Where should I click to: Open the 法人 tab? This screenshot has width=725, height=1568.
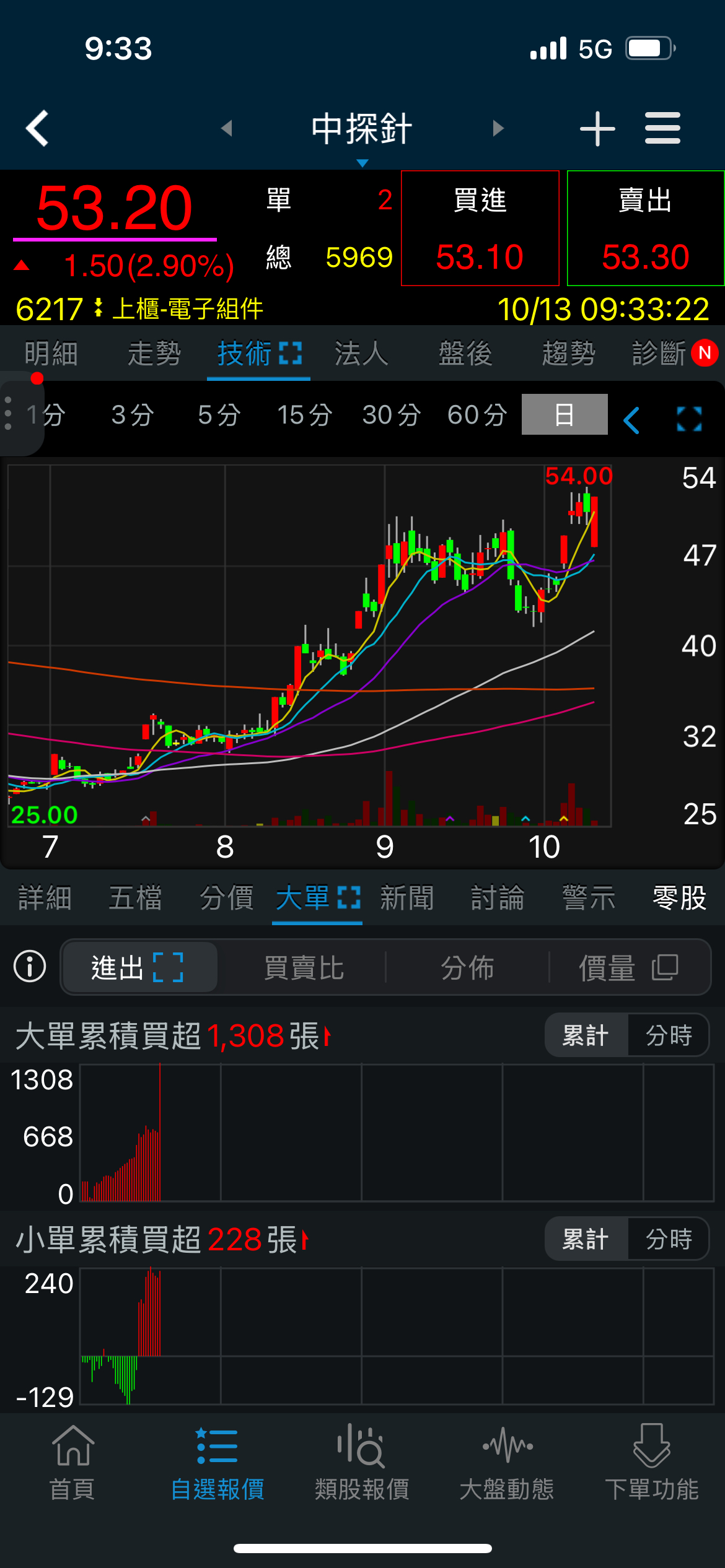[x=361, y=354]
